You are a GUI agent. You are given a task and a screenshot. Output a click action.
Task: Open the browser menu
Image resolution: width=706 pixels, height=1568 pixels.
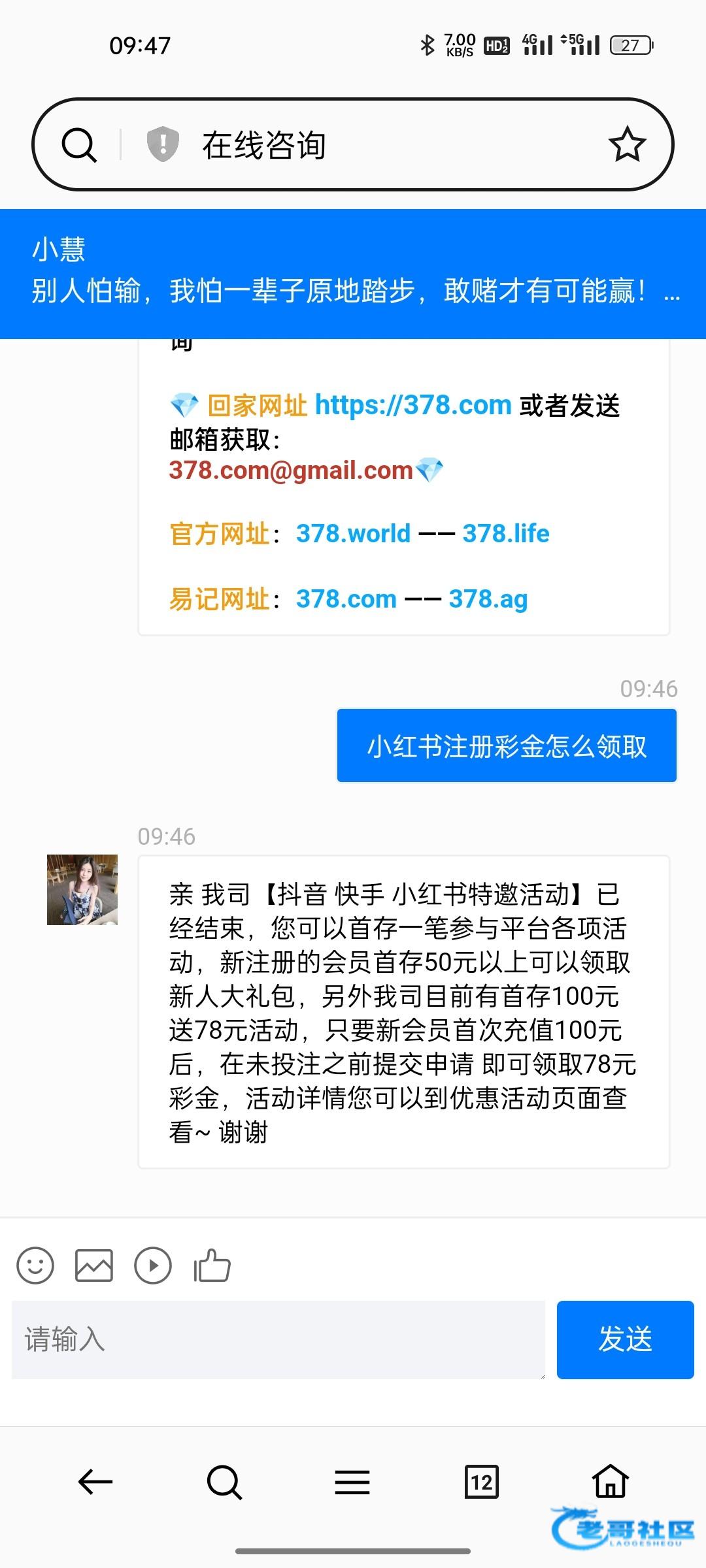pyautogui.click(x=352, y=1482)
